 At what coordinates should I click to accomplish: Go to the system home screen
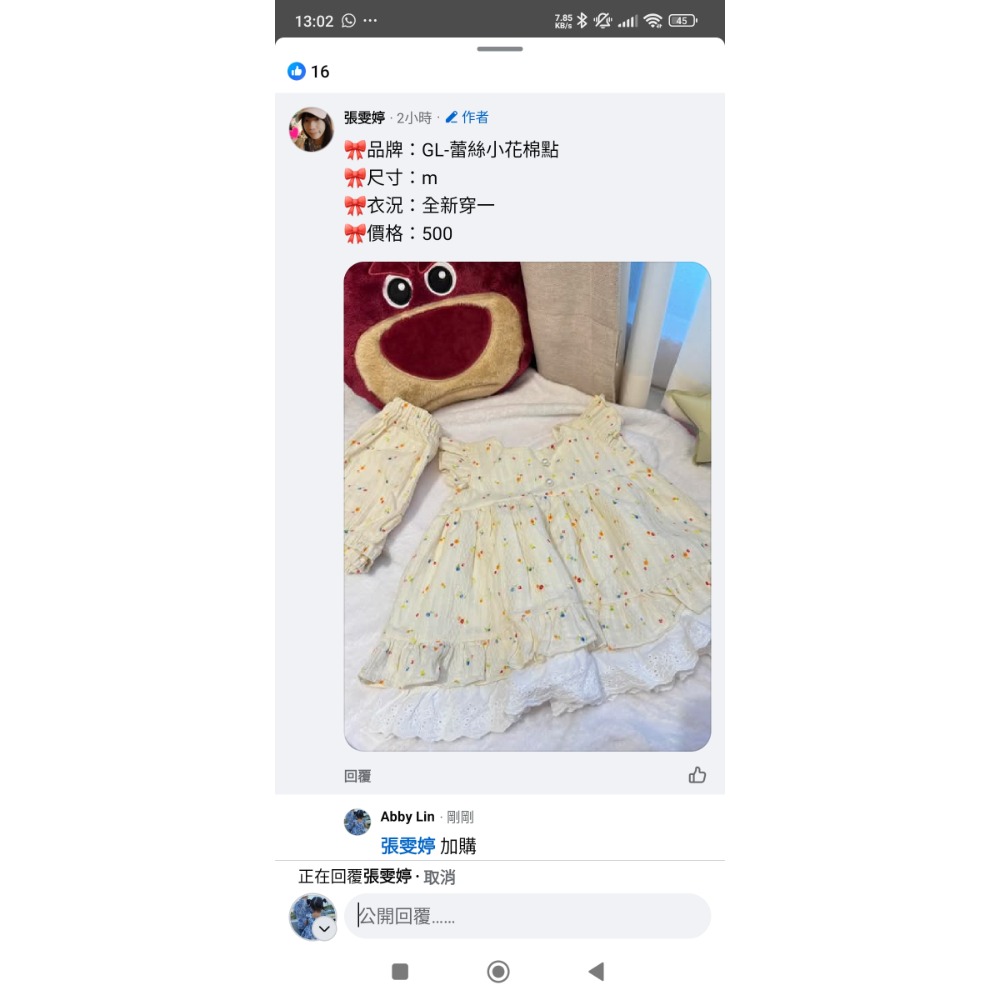(498, 971)
